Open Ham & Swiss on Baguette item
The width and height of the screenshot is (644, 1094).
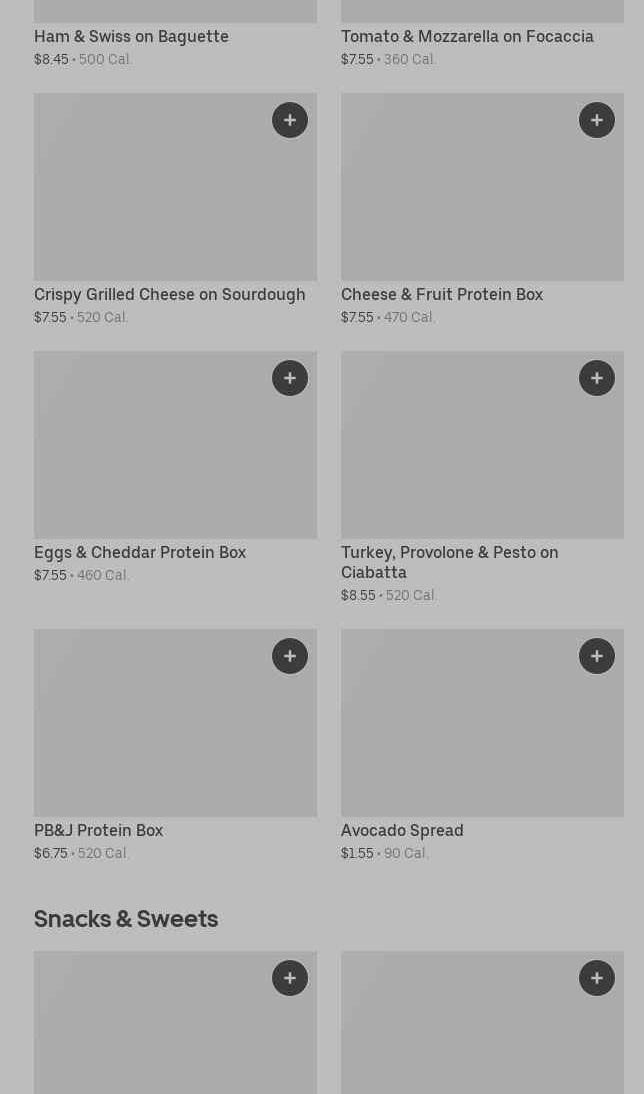pyautogui.click(x=131, y=36)
